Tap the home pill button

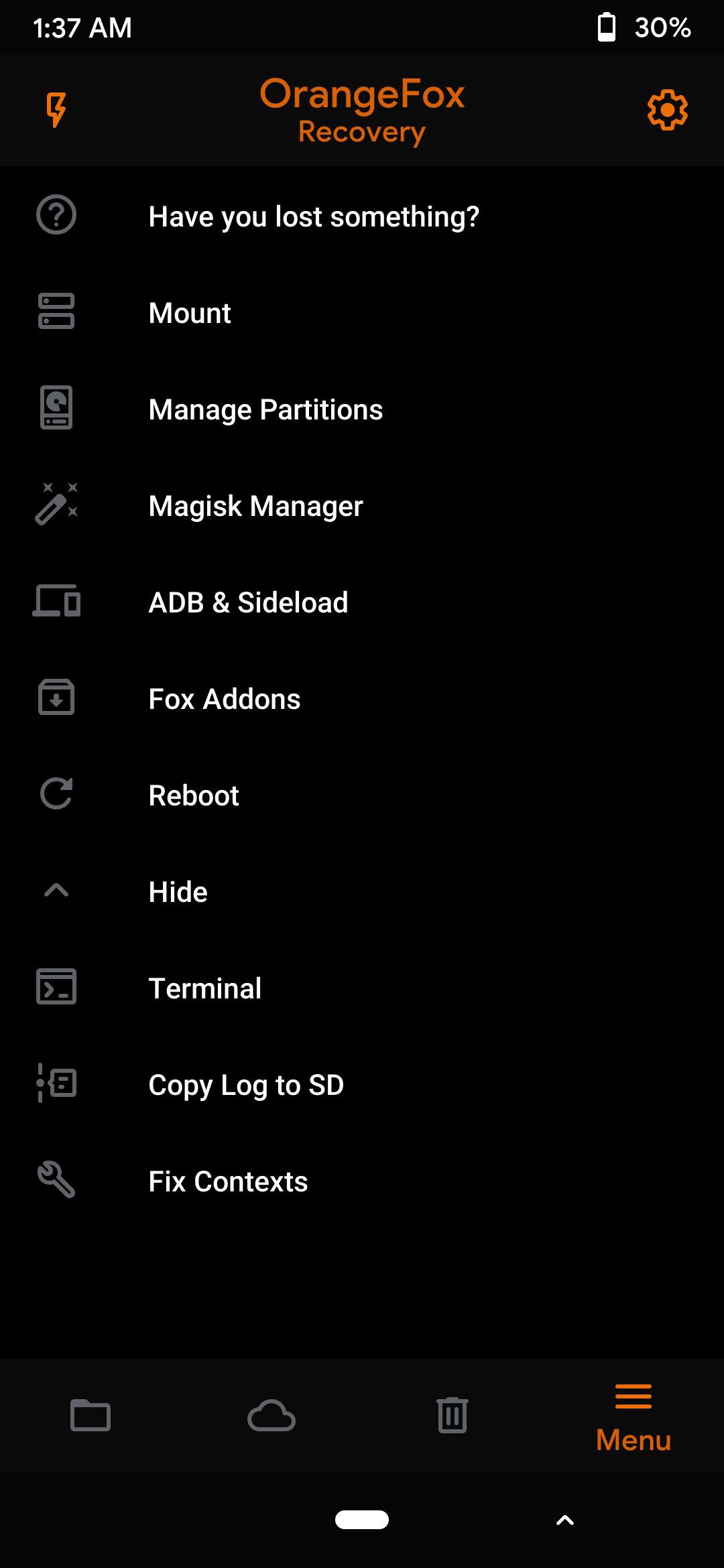click(362, 1519)
